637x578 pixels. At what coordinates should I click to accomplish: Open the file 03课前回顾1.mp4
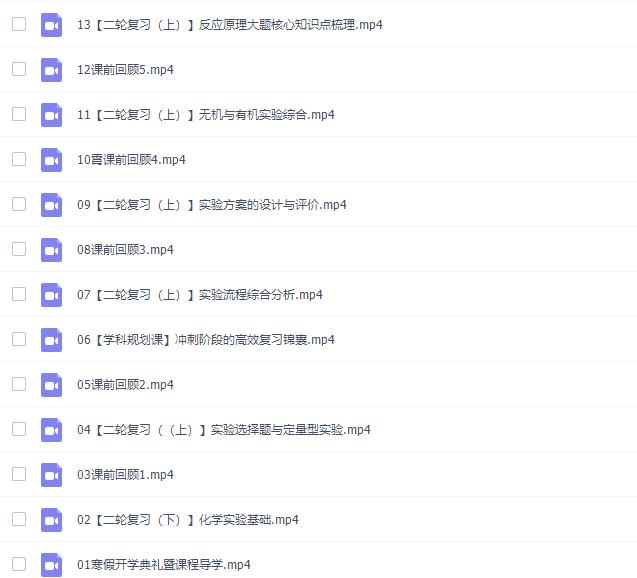(125, 475)
